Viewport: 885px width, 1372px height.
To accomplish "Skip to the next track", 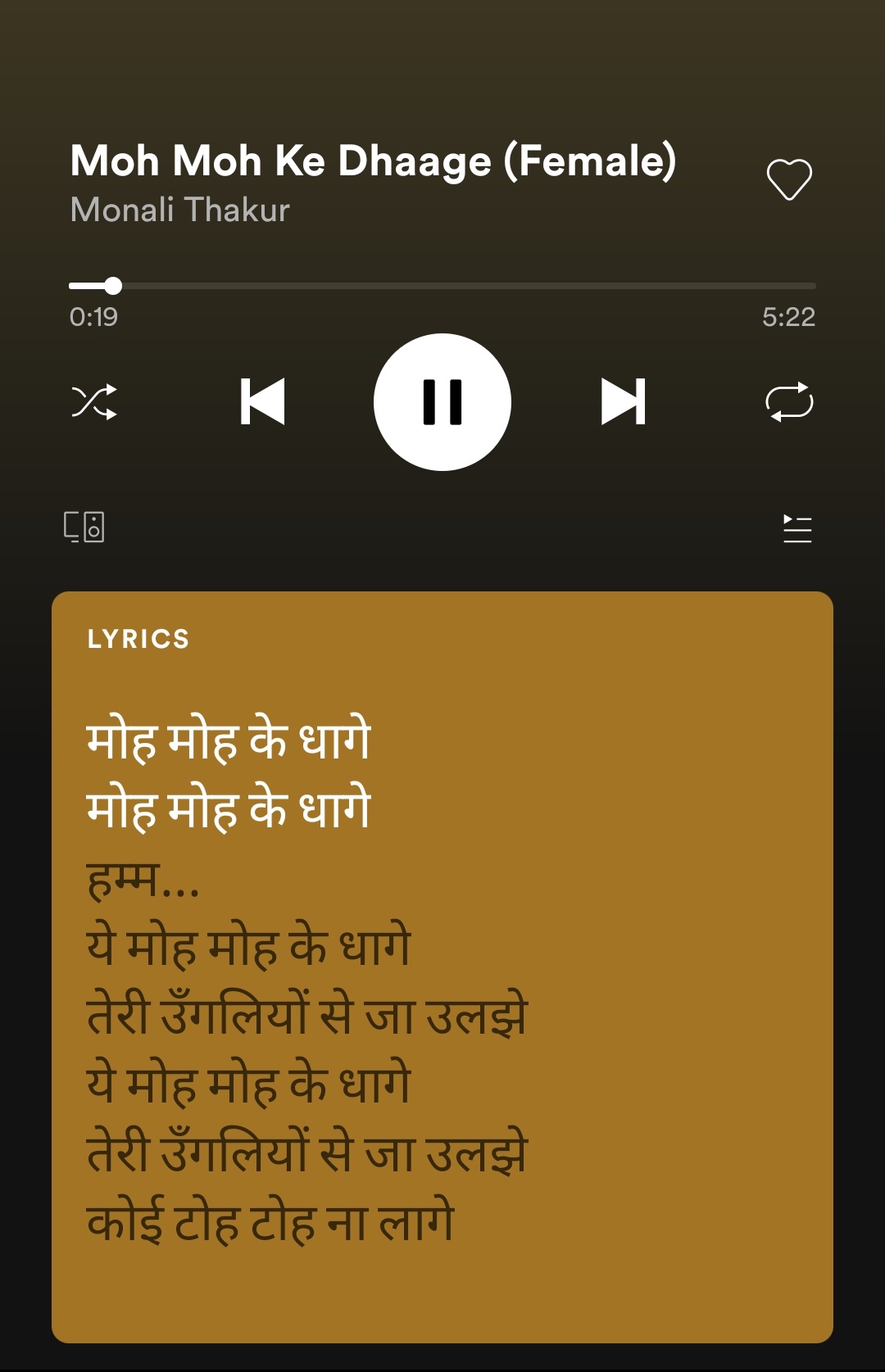I will tap(624, 401).
